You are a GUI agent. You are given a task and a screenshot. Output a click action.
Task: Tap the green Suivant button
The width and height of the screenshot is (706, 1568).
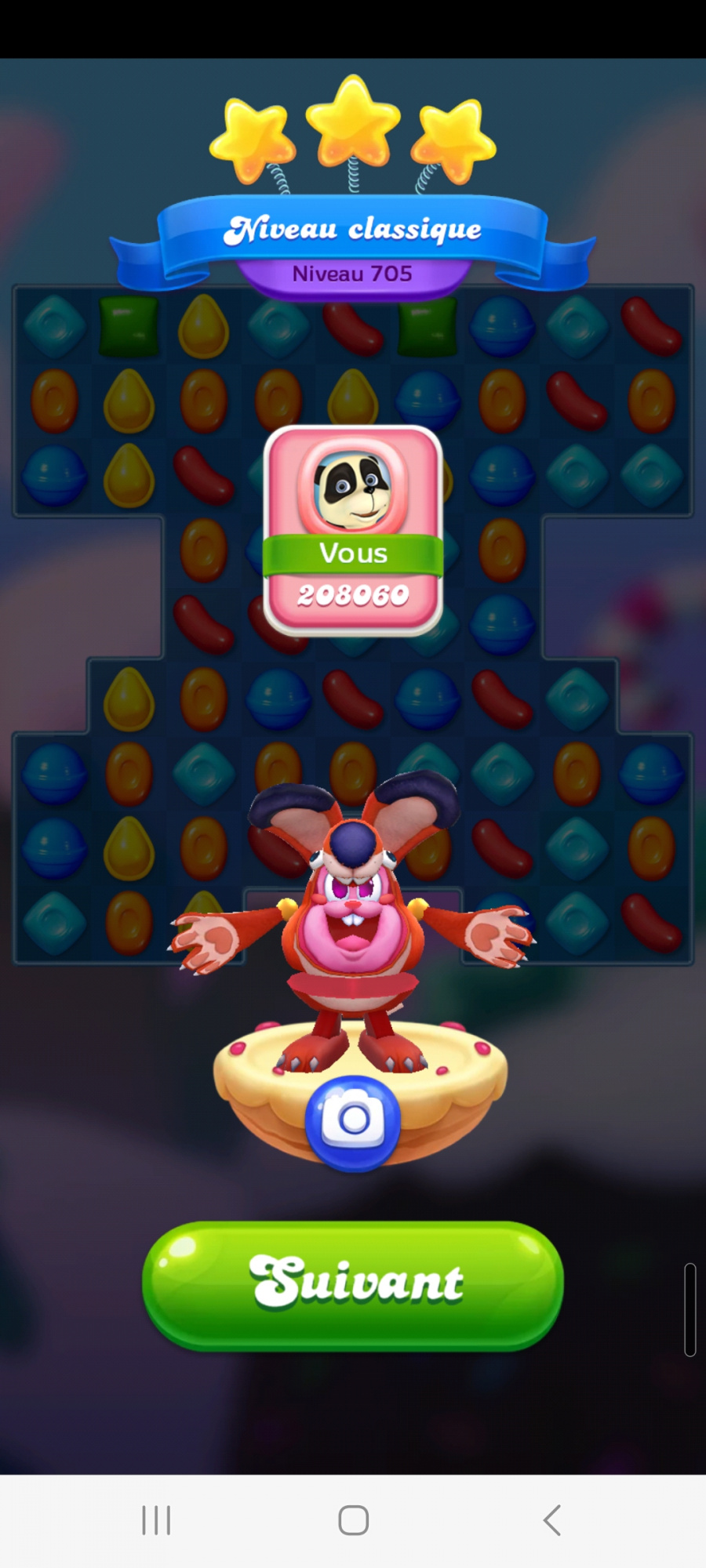point(353,1284)
